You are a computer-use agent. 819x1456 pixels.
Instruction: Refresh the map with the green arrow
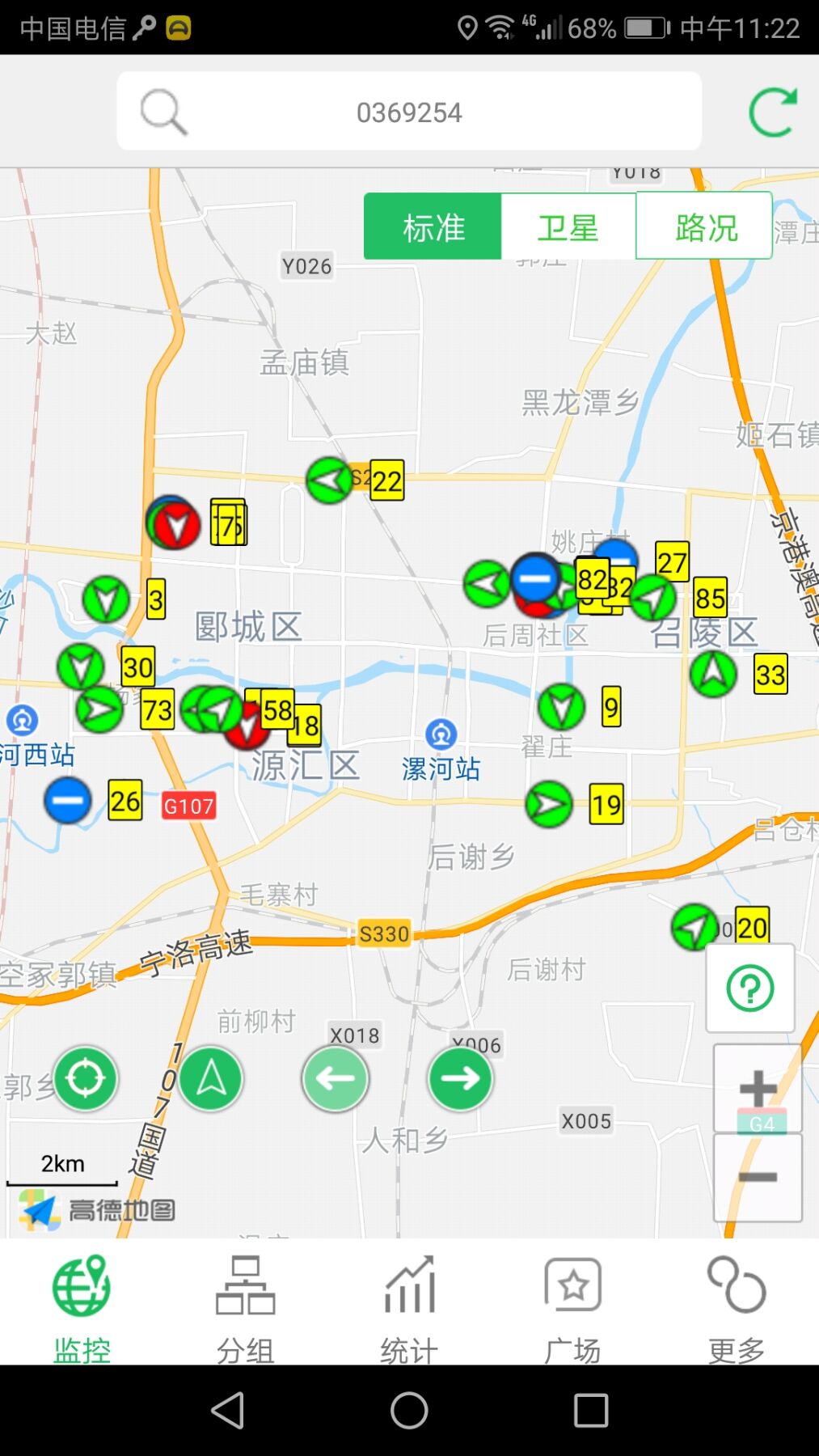pyautogui.click(x=772, y=112)
